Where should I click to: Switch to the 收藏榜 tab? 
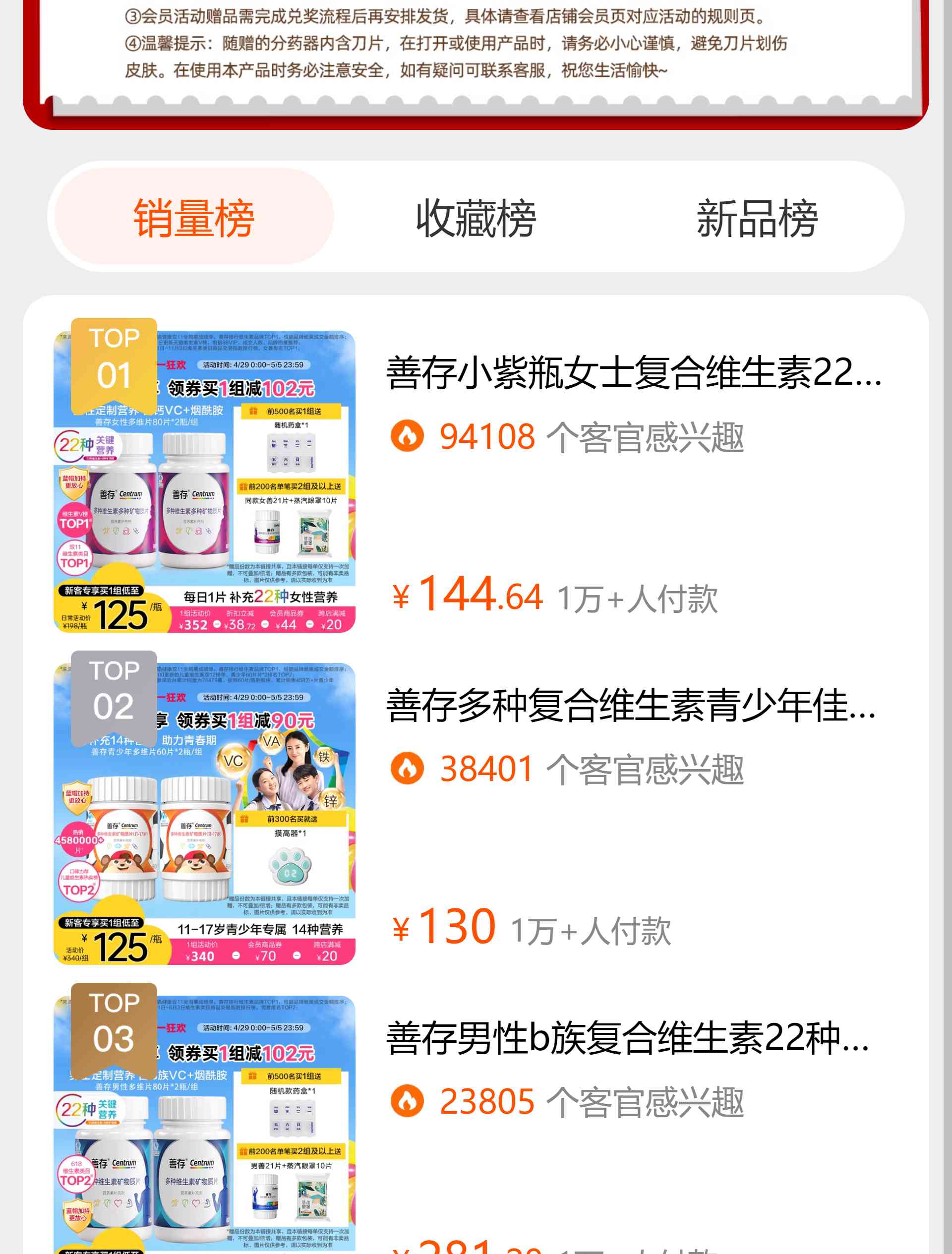coord(476,218)
